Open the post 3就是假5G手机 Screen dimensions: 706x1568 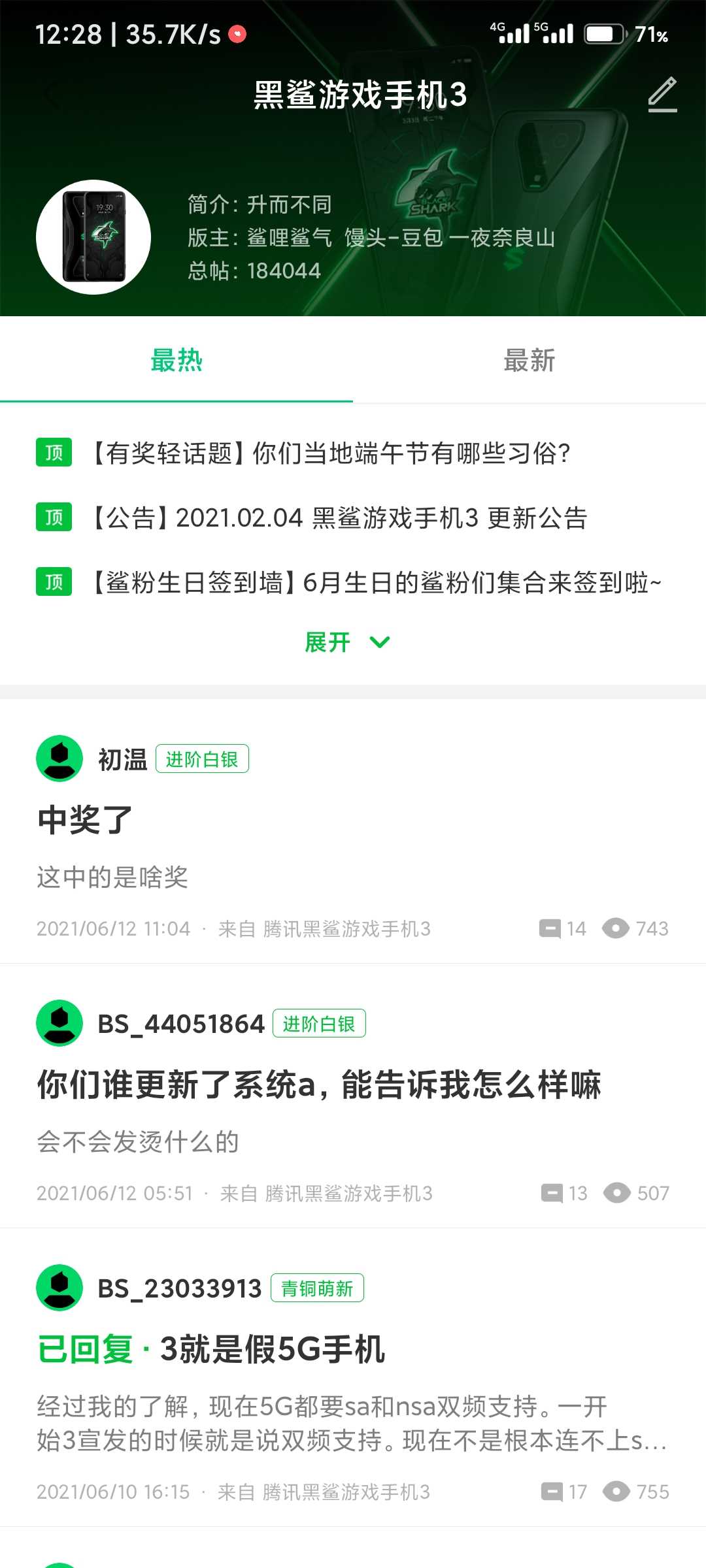click(x=272, y=1349)
